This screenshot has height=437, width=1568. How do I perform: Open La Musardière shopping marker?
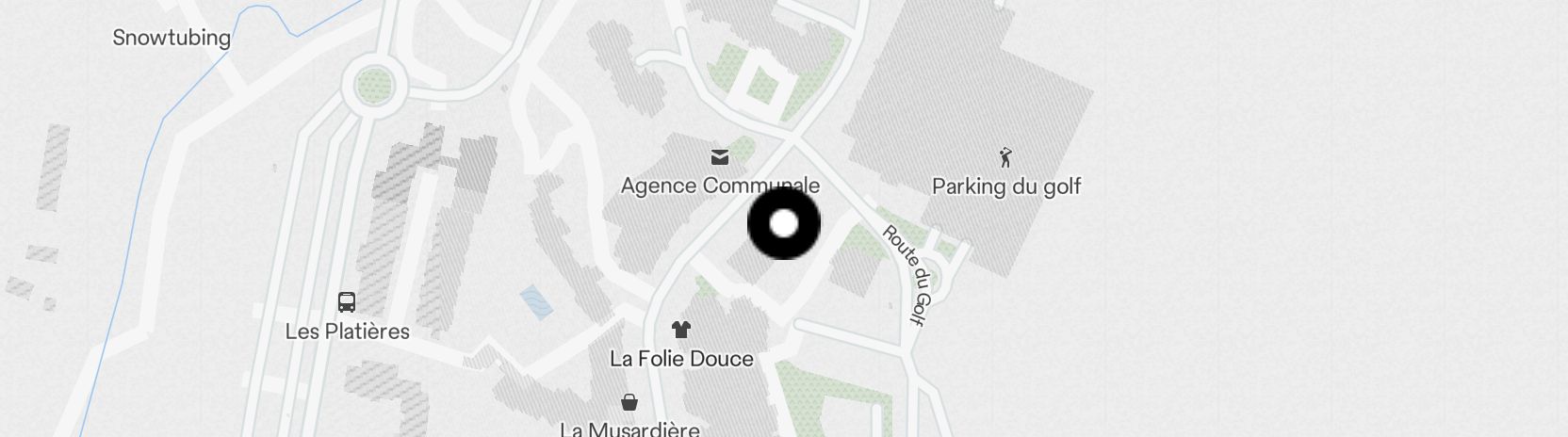(x=629, y=403)
